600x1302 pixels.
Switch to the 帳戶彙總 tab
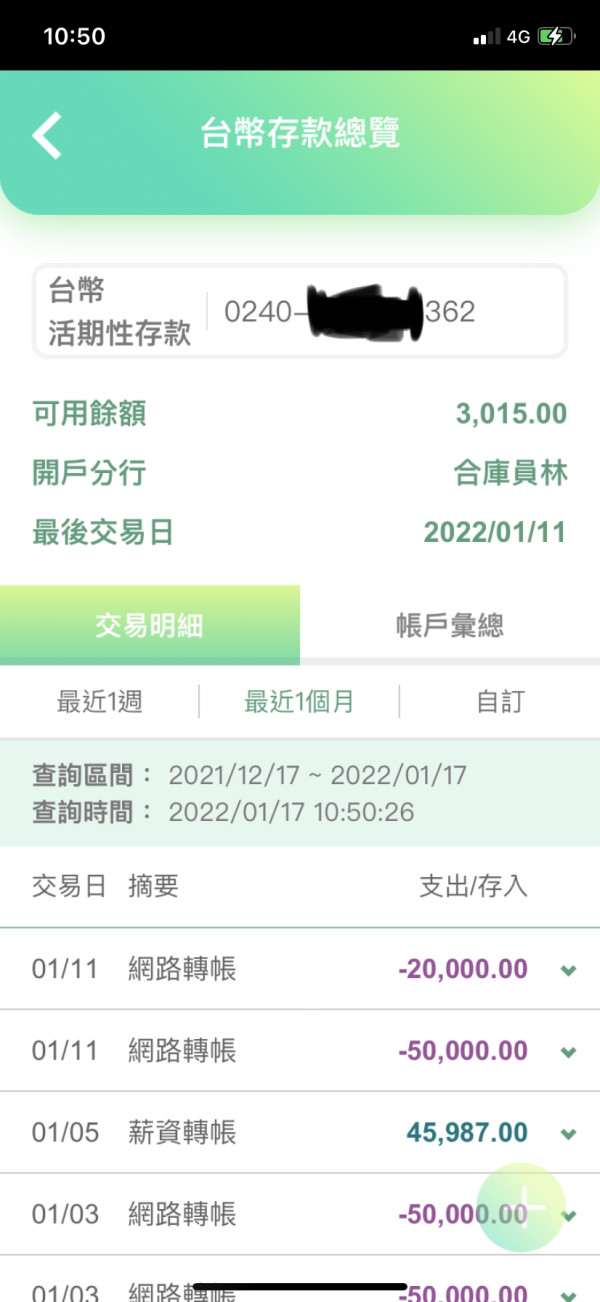click(x=450, y=626)
